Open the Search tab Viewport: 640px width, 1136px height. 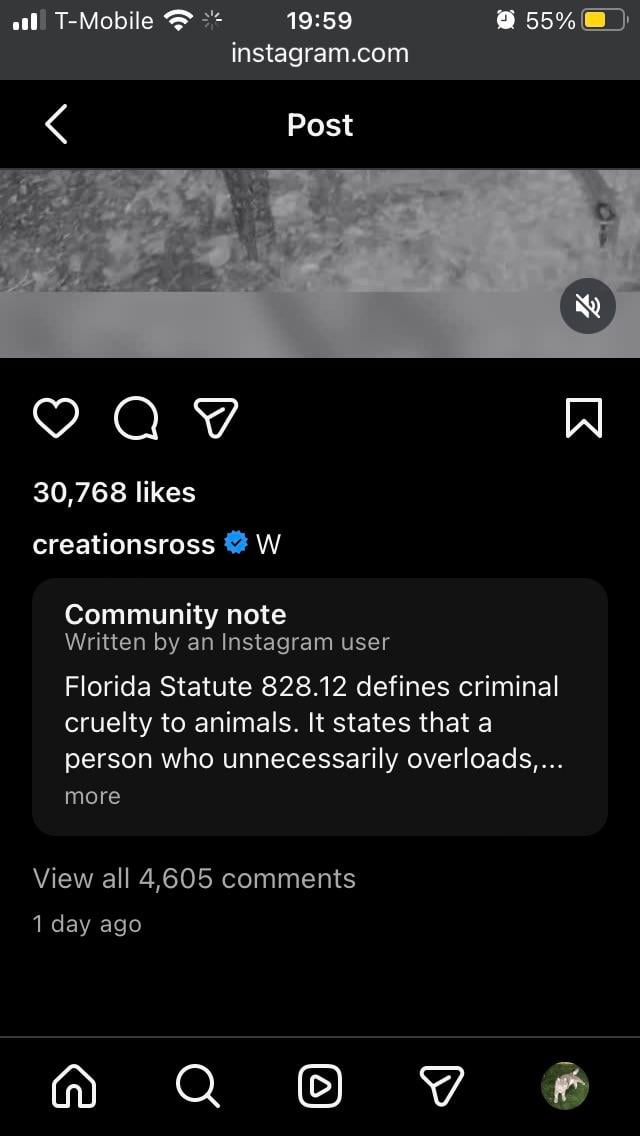[197, 1086]
